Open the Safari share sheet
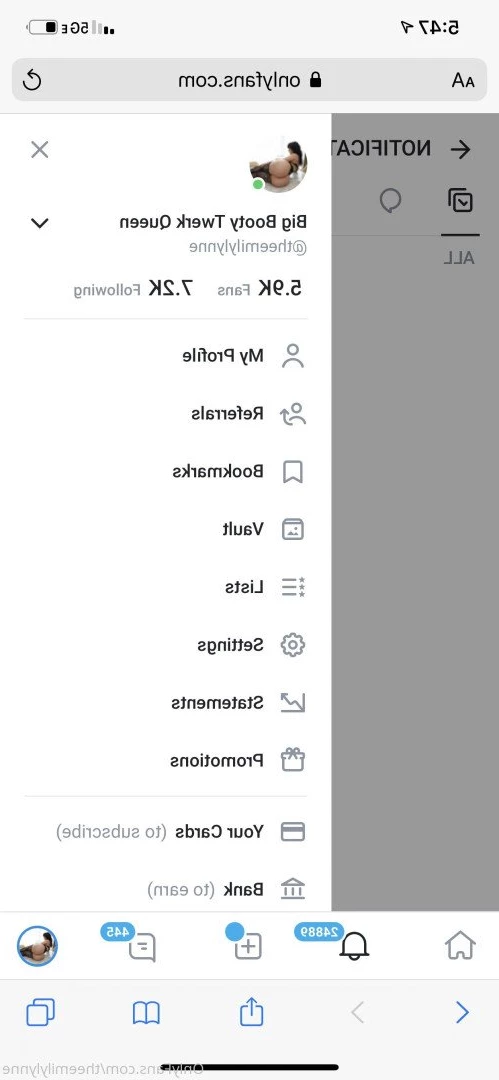This screenshot has width=499, height=1080. (x=251, y=1012)
